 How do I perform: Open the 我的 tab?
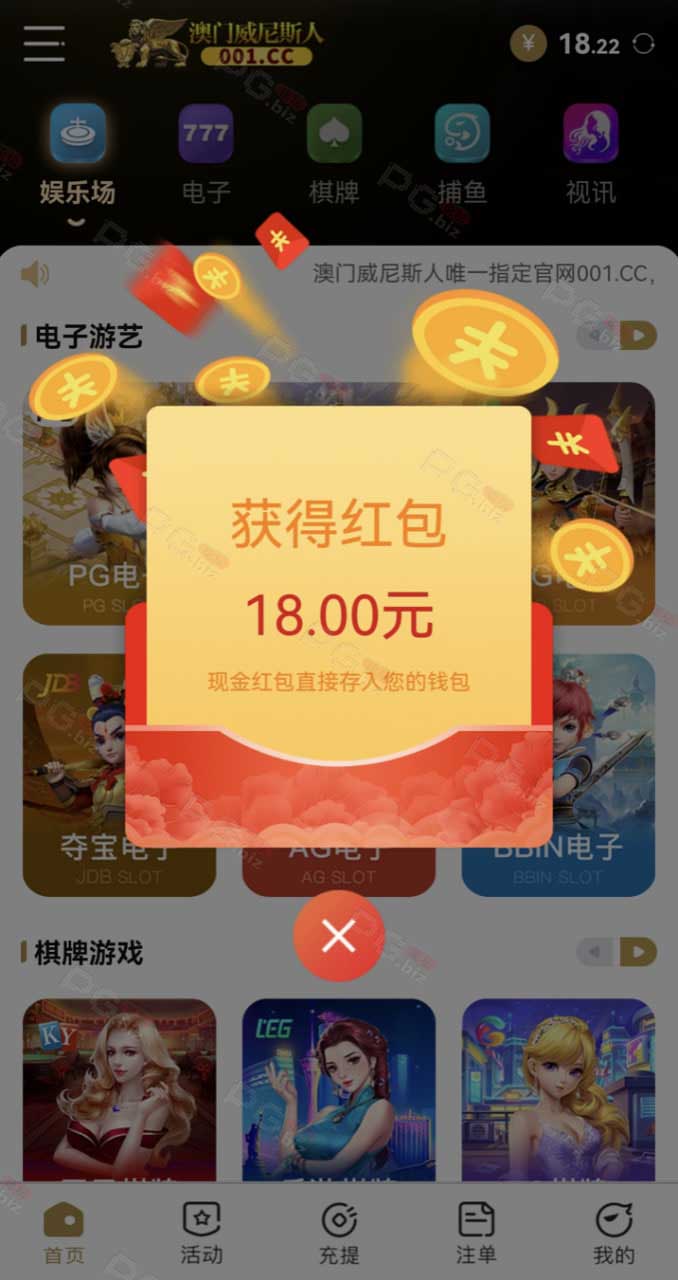614,1234
